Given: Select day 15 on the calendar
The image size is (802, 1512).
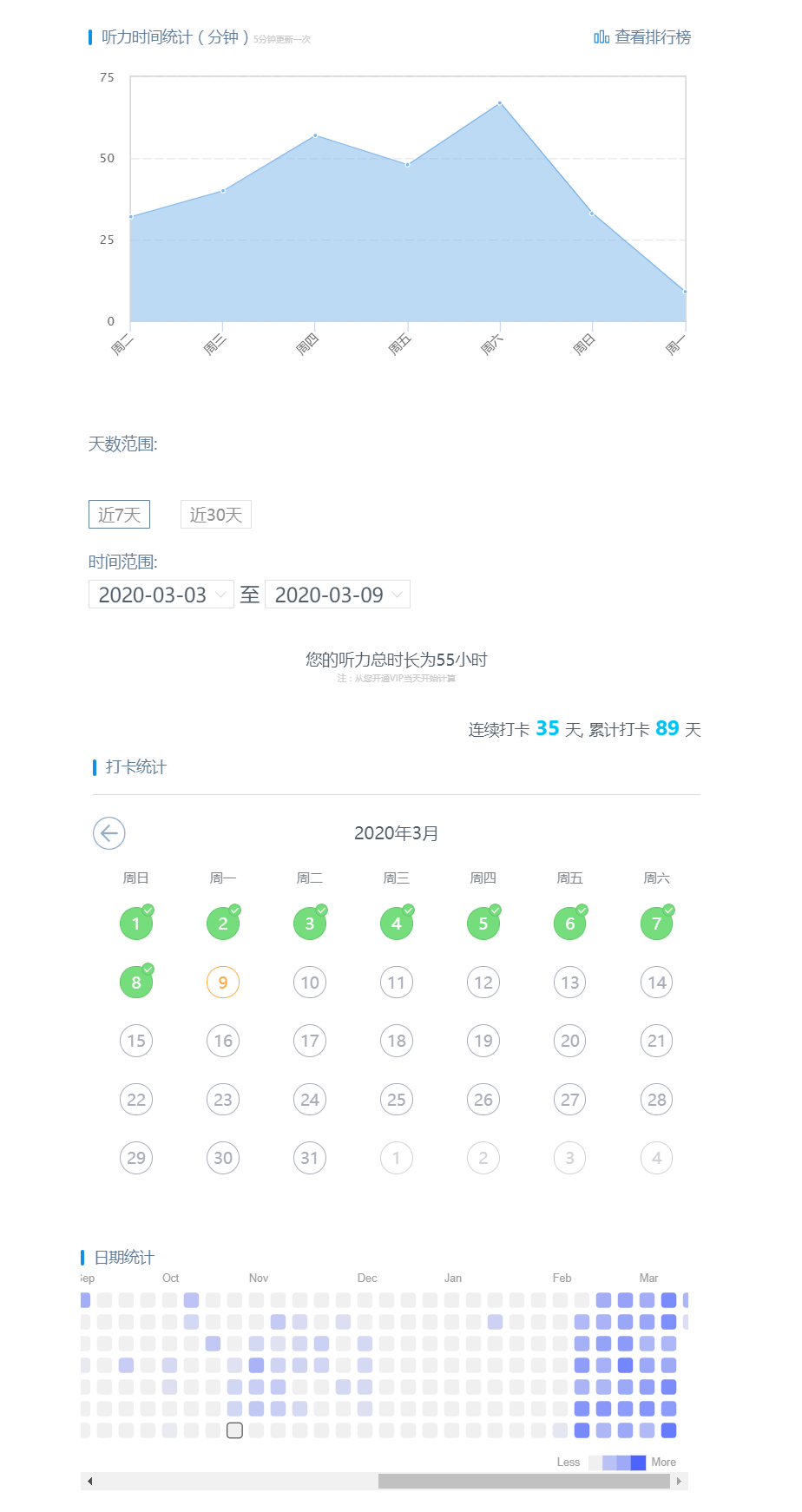Looking at the screenshot, I should 136,1041.
